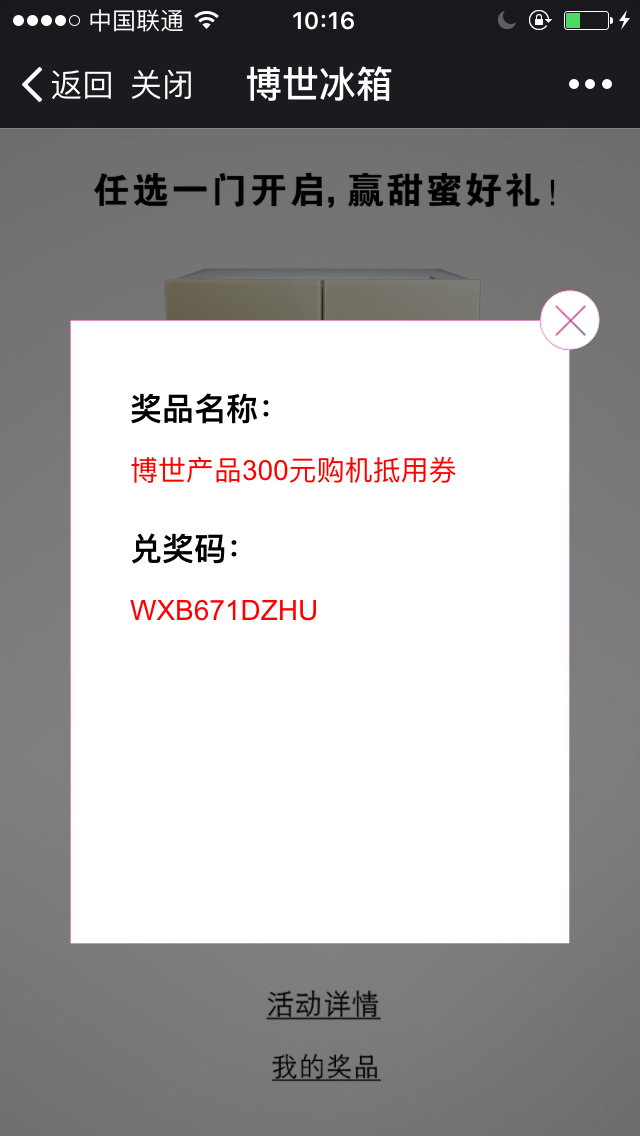
Task: Dismiss the prize popup with X
Action: tap(570, 320)
